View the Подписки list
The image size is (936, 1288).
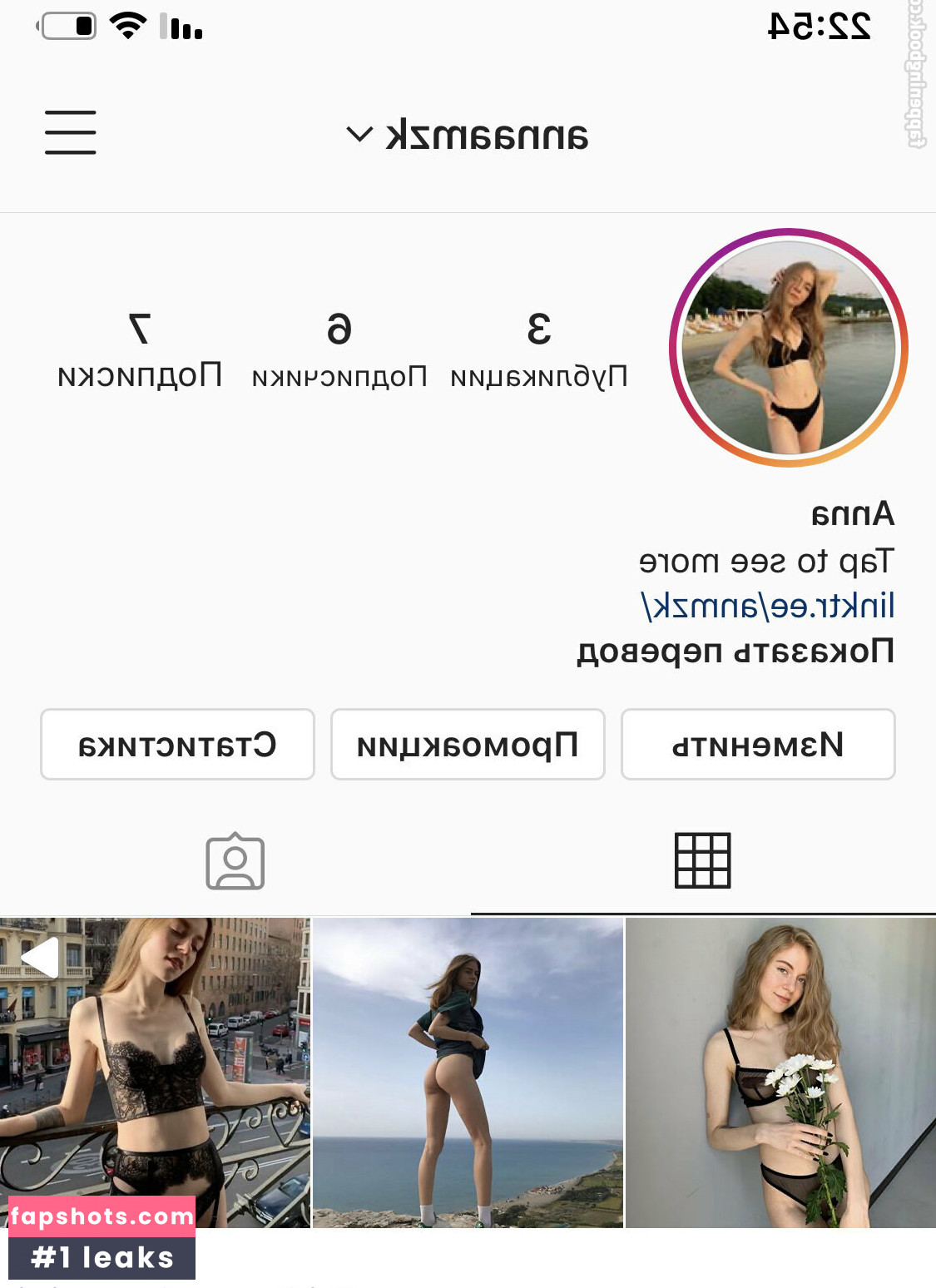140,349
